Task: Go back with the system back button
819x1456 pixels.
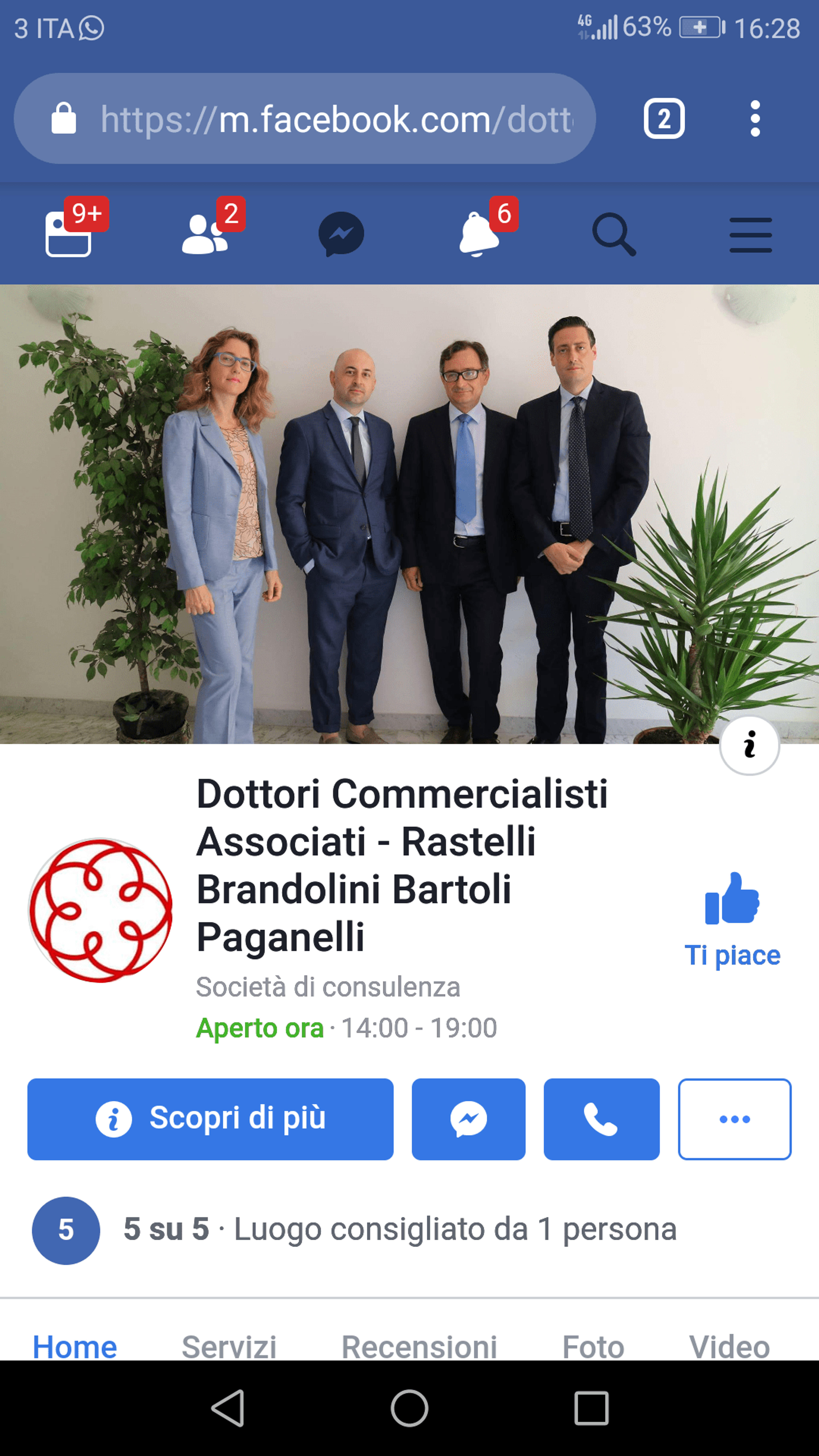Action: coord(228,1408)
